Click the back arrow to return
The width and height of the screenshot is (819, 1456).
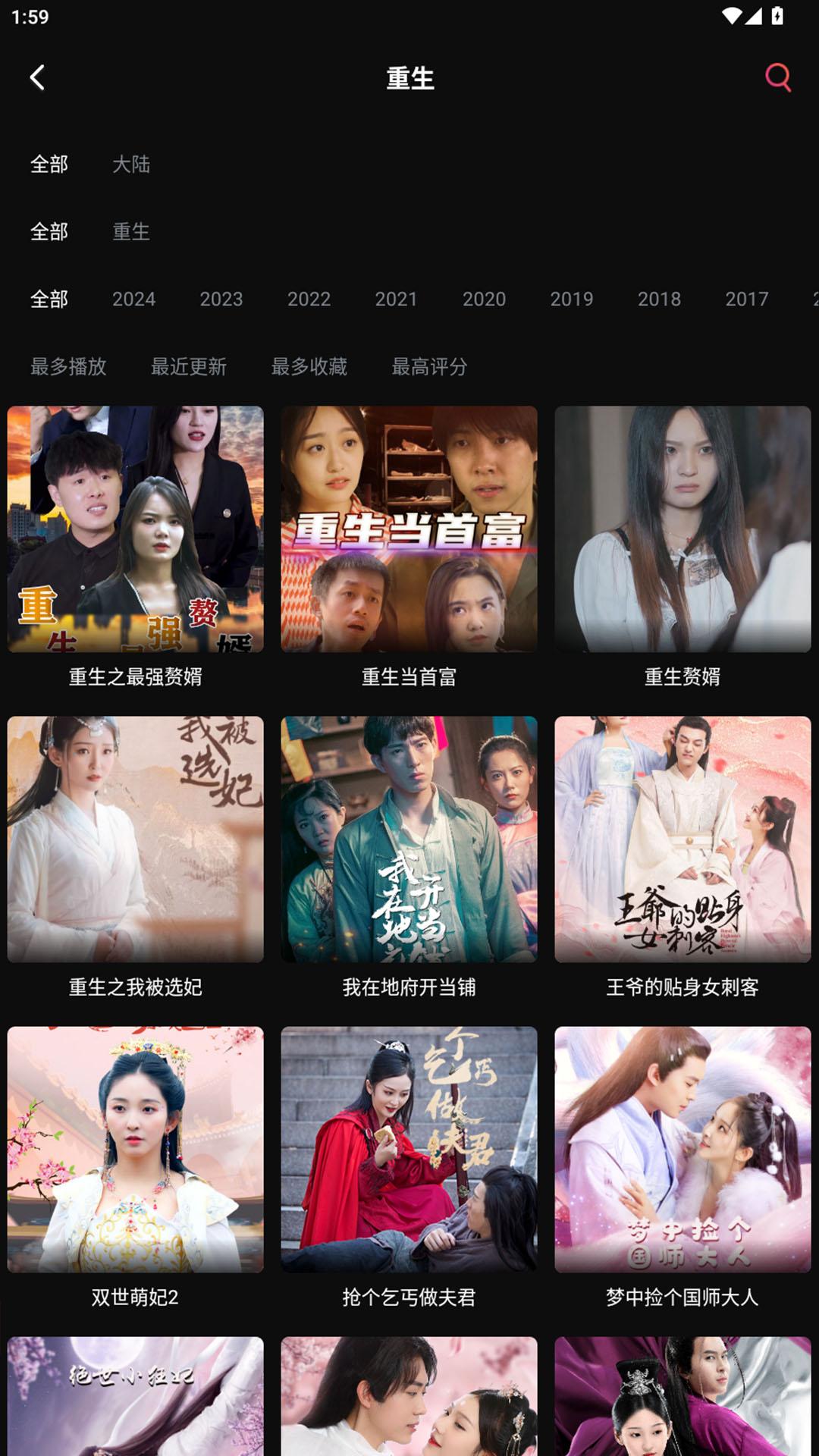(36, 78)
